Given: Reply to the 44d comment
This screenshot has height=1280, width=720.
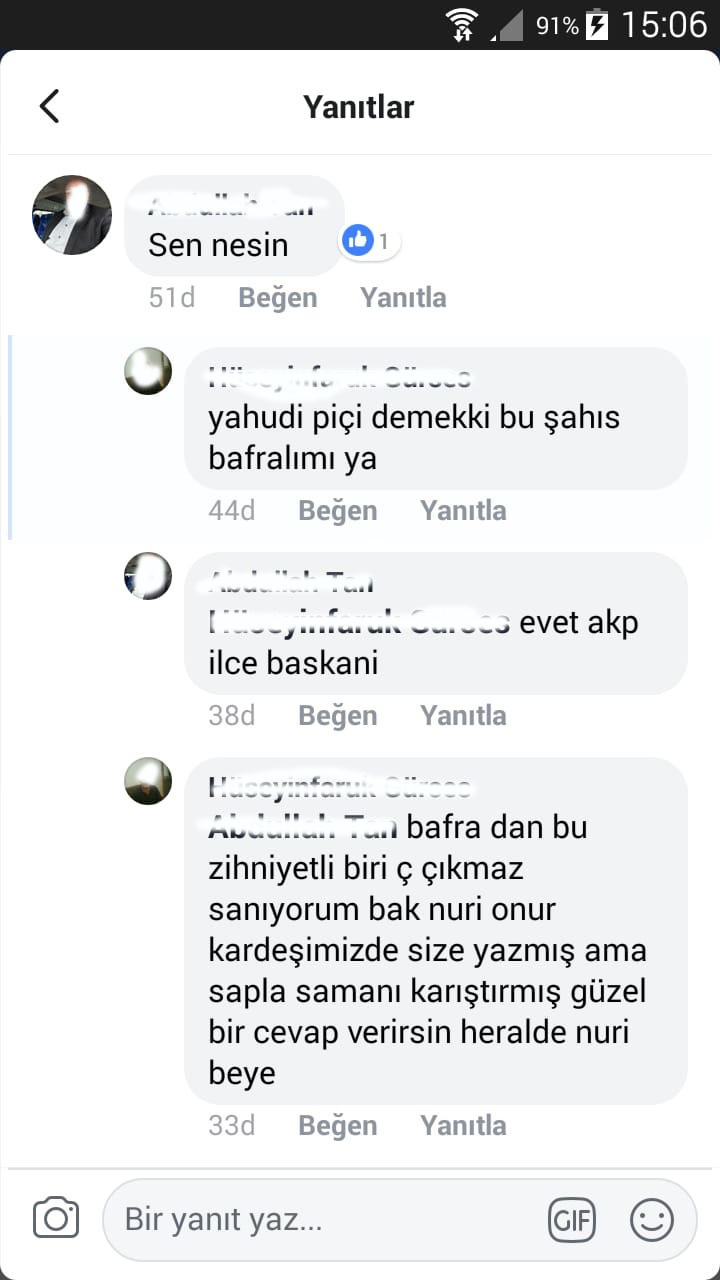Looking at the screenshot, I should click(463, 511).
